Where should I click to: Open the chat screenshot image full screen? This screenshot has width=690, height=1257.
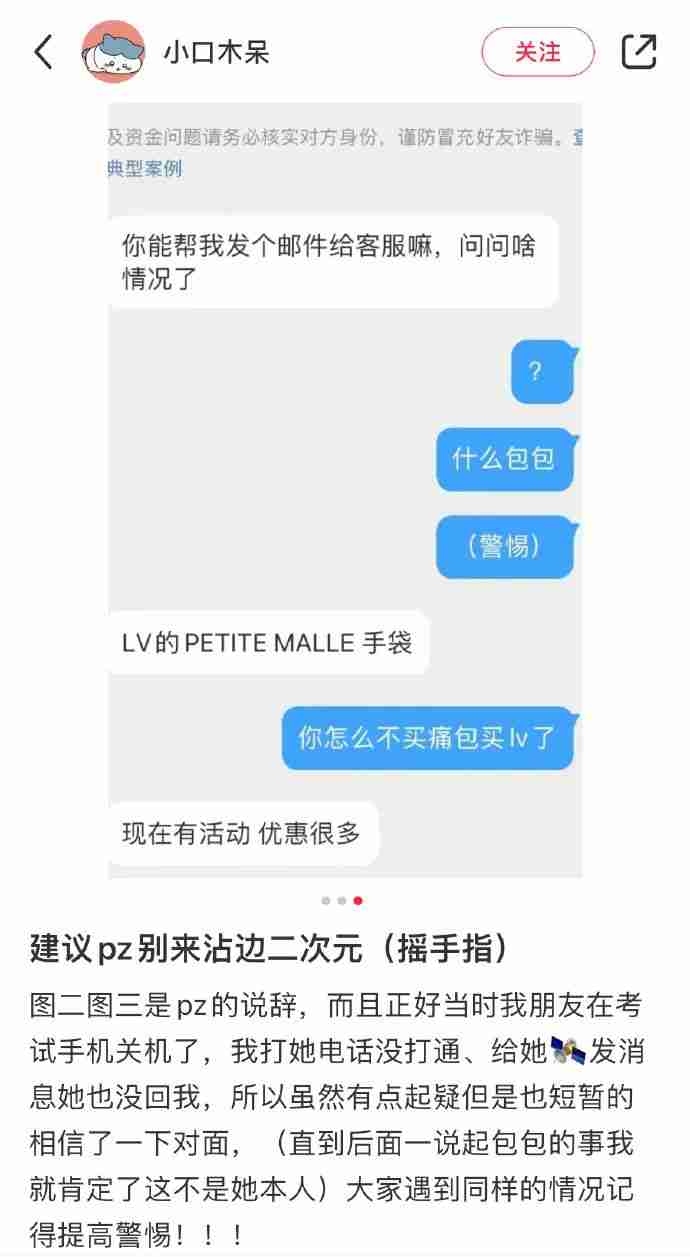click(x=345, y=490)
